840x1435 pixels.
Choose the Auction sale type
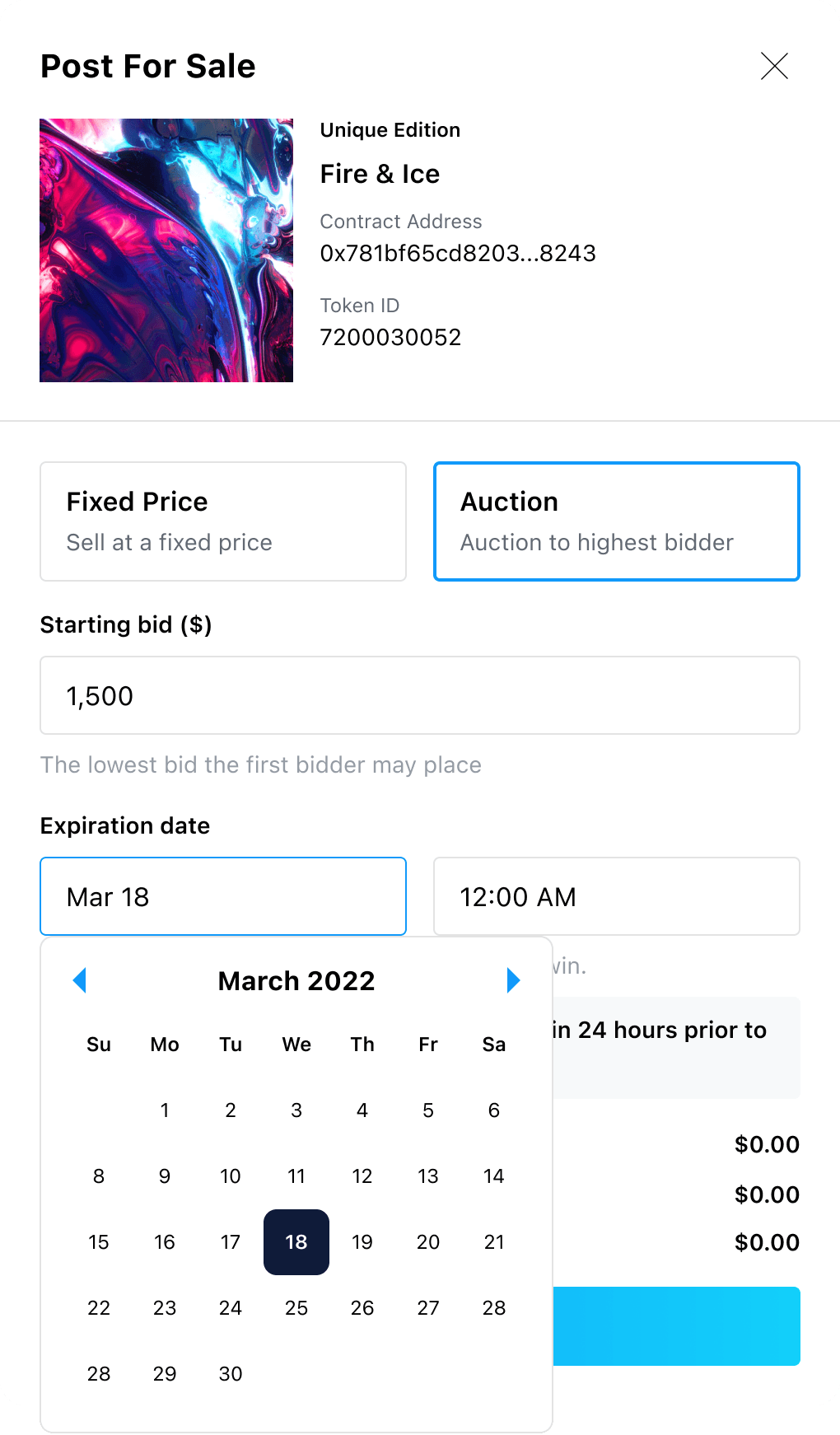tap(617, 521)
